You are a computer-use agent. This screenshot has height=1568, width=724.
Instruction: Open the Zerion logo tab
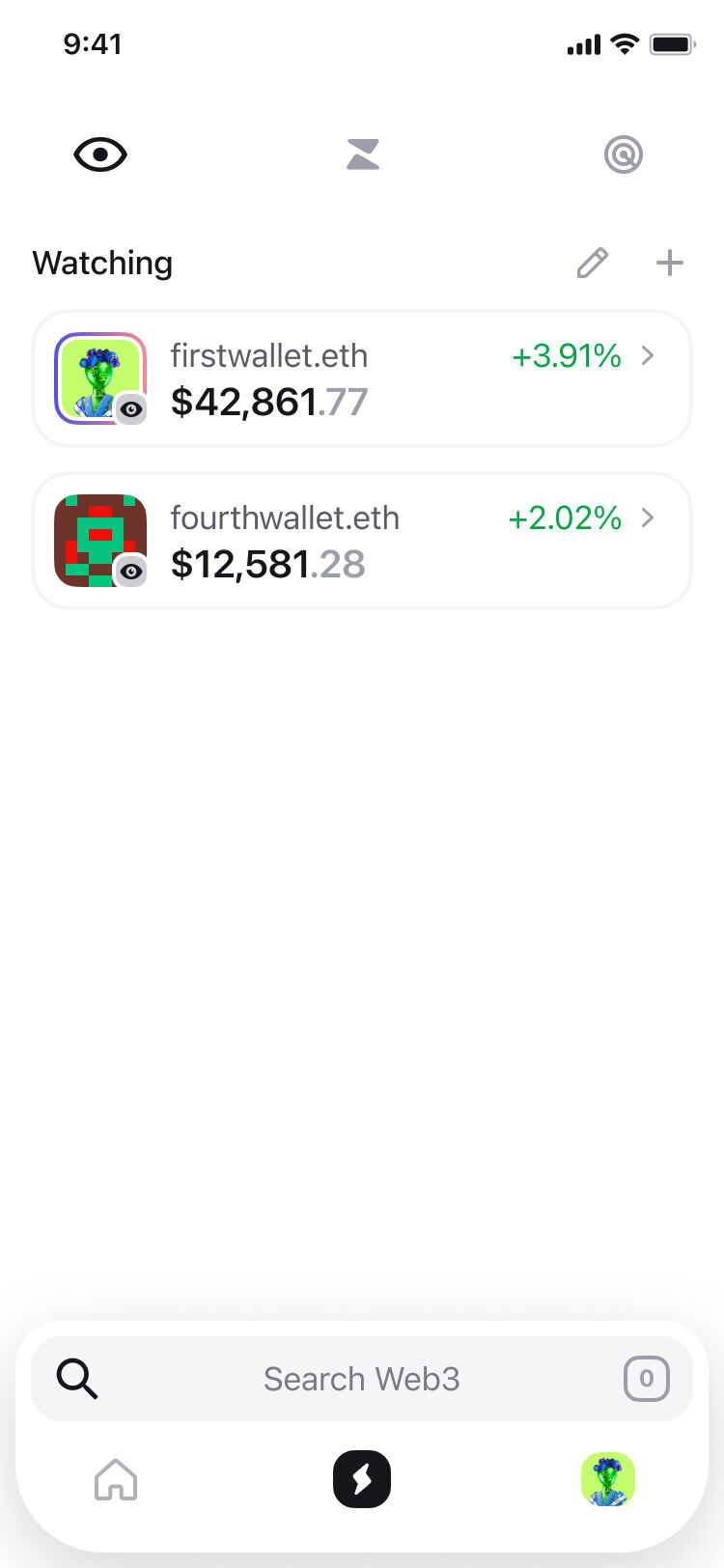[x=363, y=154]
